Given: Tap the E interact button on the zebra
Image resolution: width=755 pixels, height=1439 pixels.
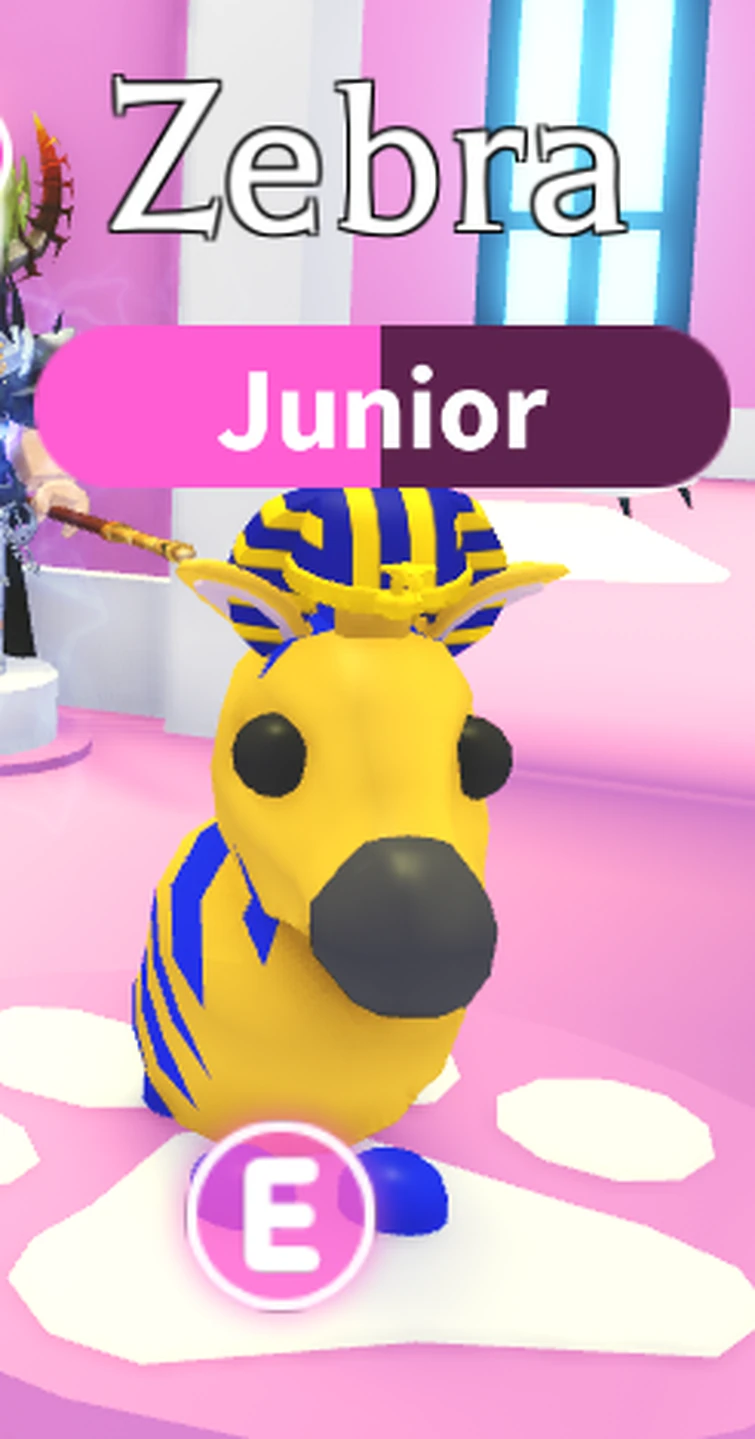Looking at the screenshot, I should click(281, 1213).
